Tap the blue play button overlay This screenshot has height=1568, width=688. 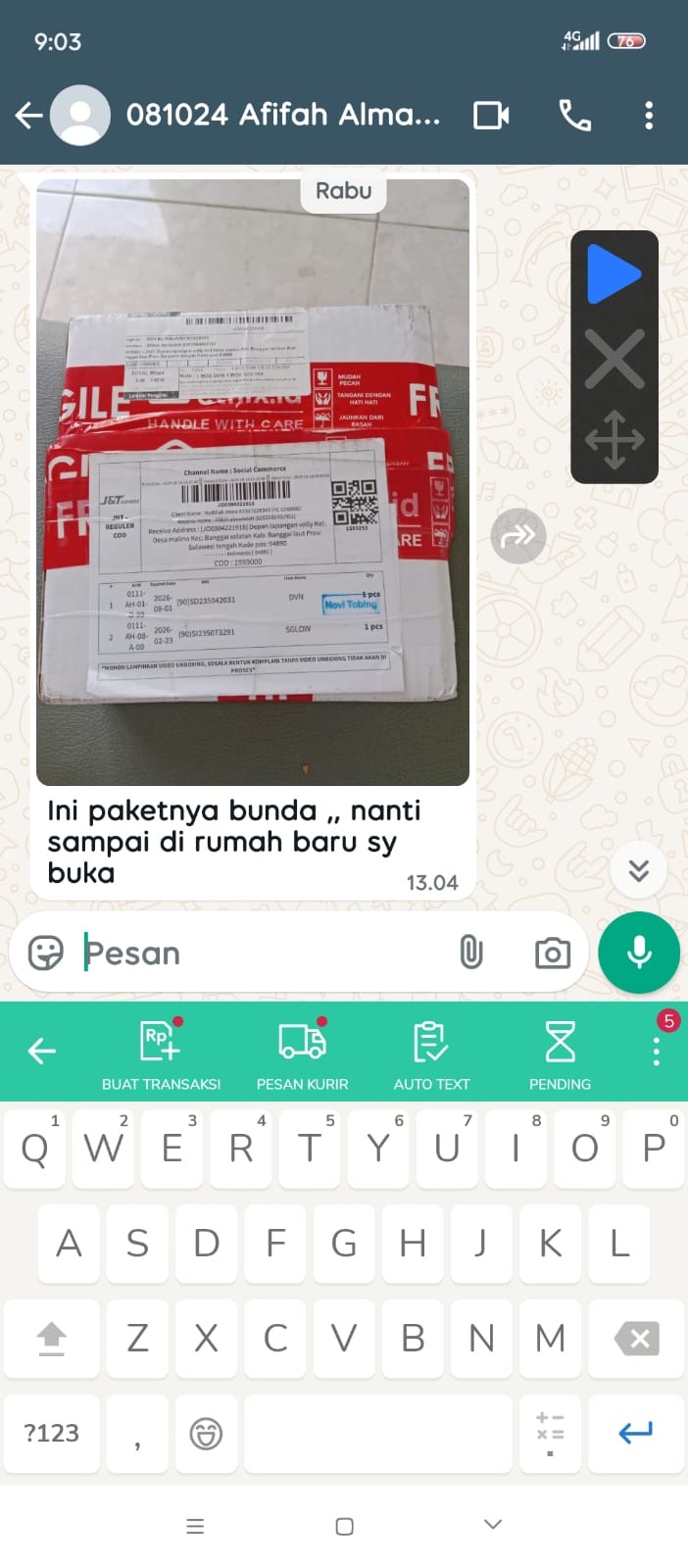(x=614, y=275)
